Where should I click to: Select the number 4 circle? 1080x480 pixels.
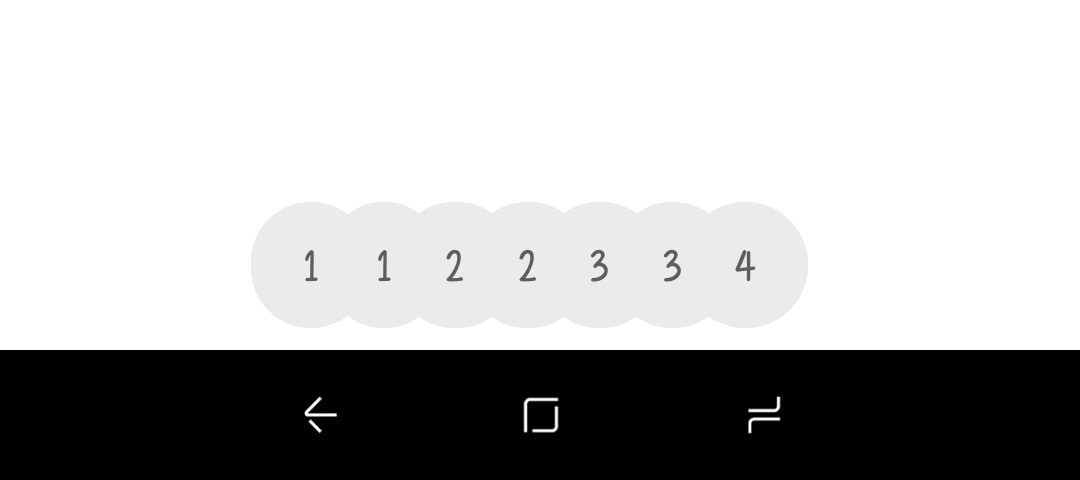[745, 265]
